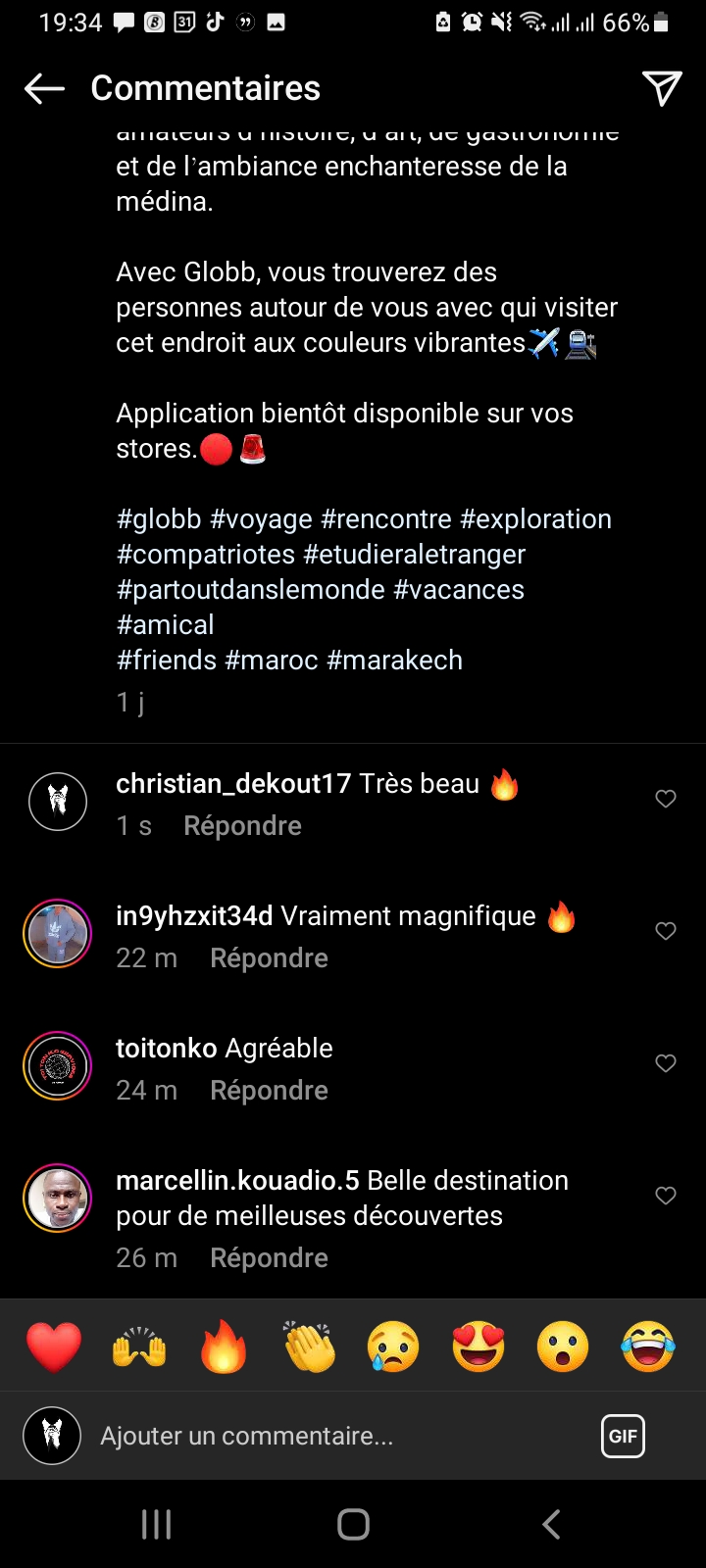The height and width of the screenshot is (1568, 706).
Task: Go back from the Commentaires screen
Action: (x=44, y=88)
